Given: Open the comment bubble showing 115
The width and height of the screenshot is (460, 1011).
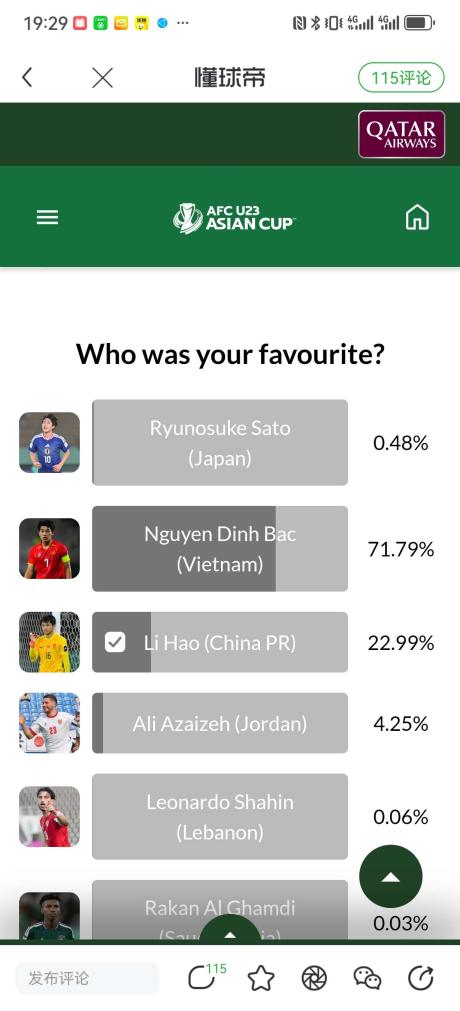Looking at the screenshot, I should (x=205, y=977).
